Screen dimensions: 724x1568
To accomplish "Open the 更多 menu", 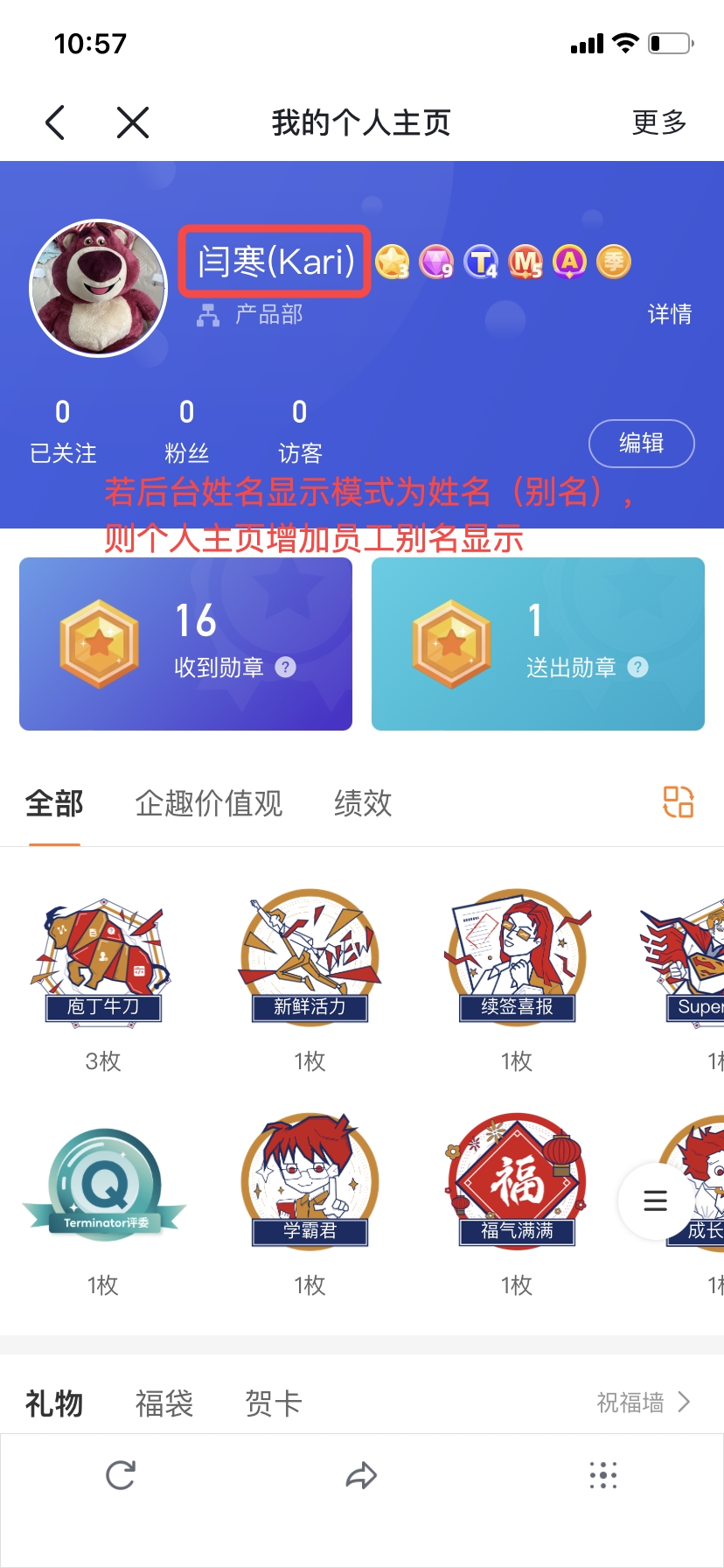I will click(x=659, y=122).
